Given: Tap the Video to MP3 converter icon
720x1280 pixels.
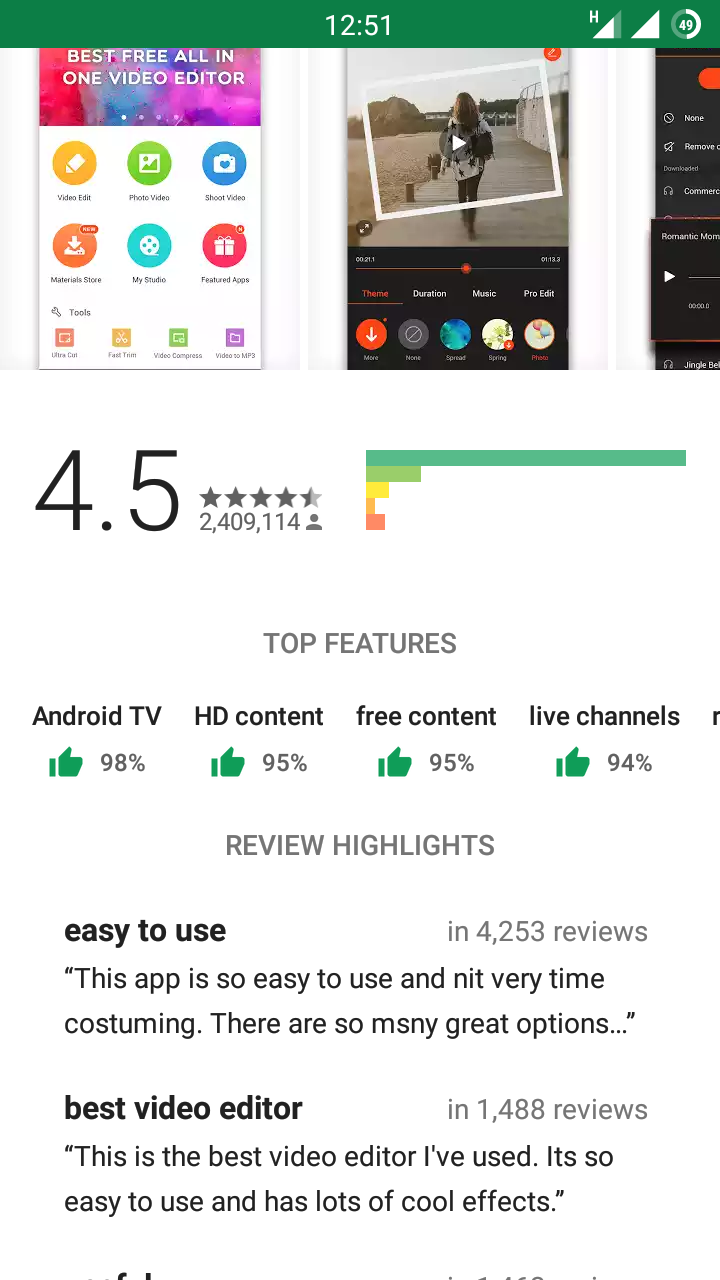Looking at the screenshot, I should click(x=232, y=340).
